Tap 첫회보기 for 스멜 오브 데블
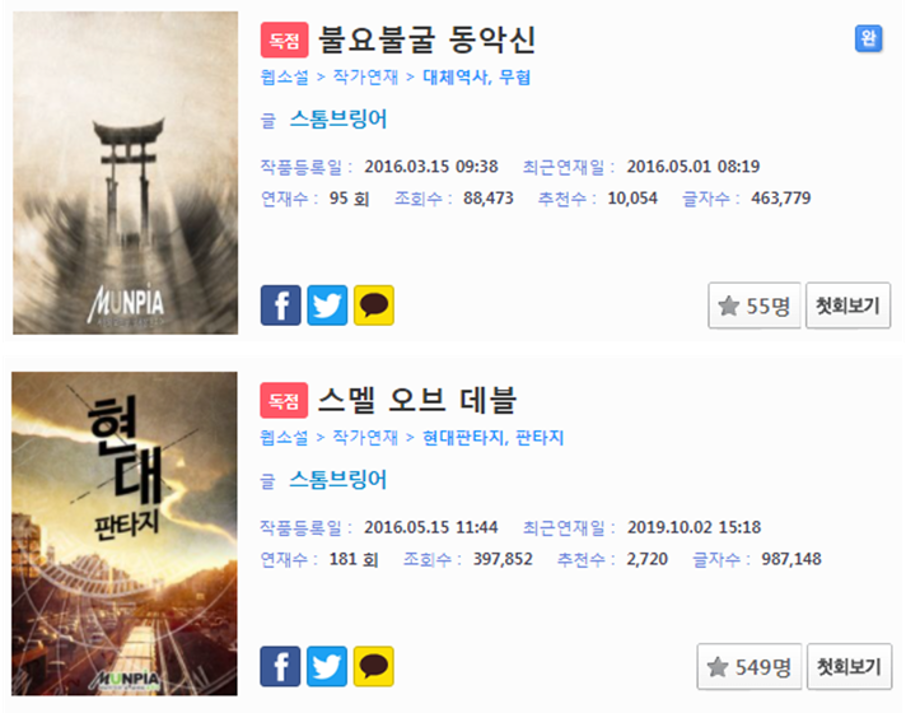920x713 pixels. click(848, 667)
